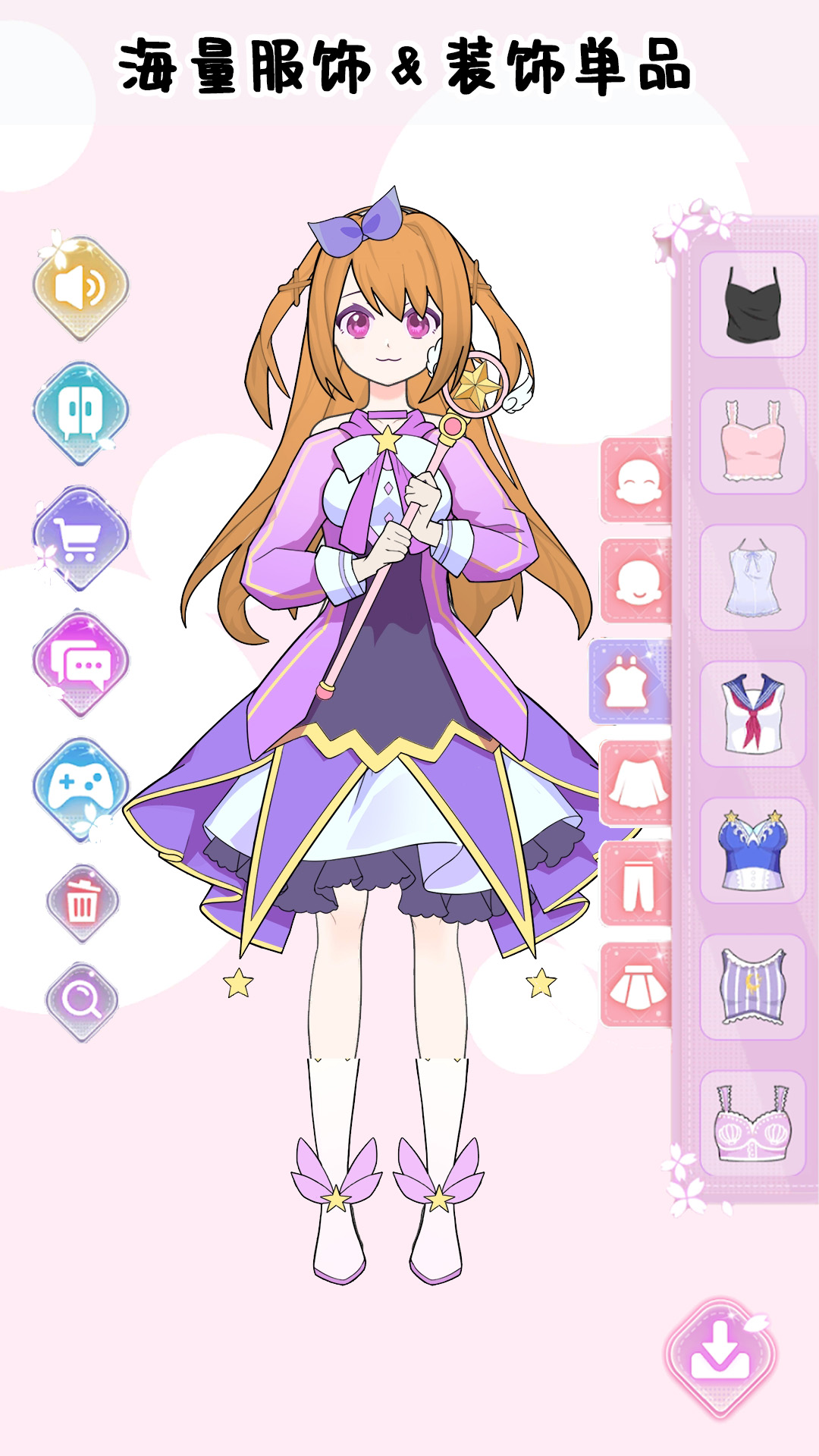Select the pleated skirt category tab

point(637,985)
